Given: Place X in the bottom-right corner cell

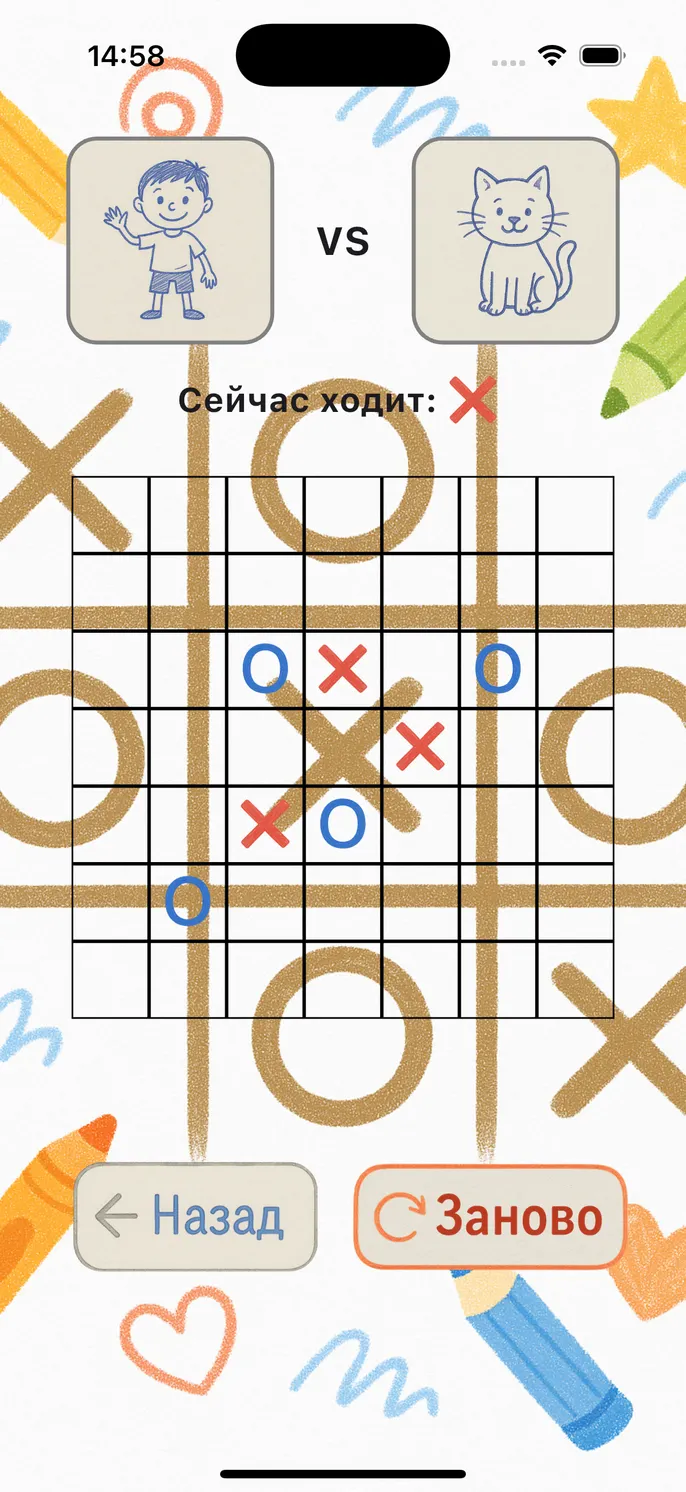Looking at the screenshot, I should pyautogui.click(x=575, y=980).
